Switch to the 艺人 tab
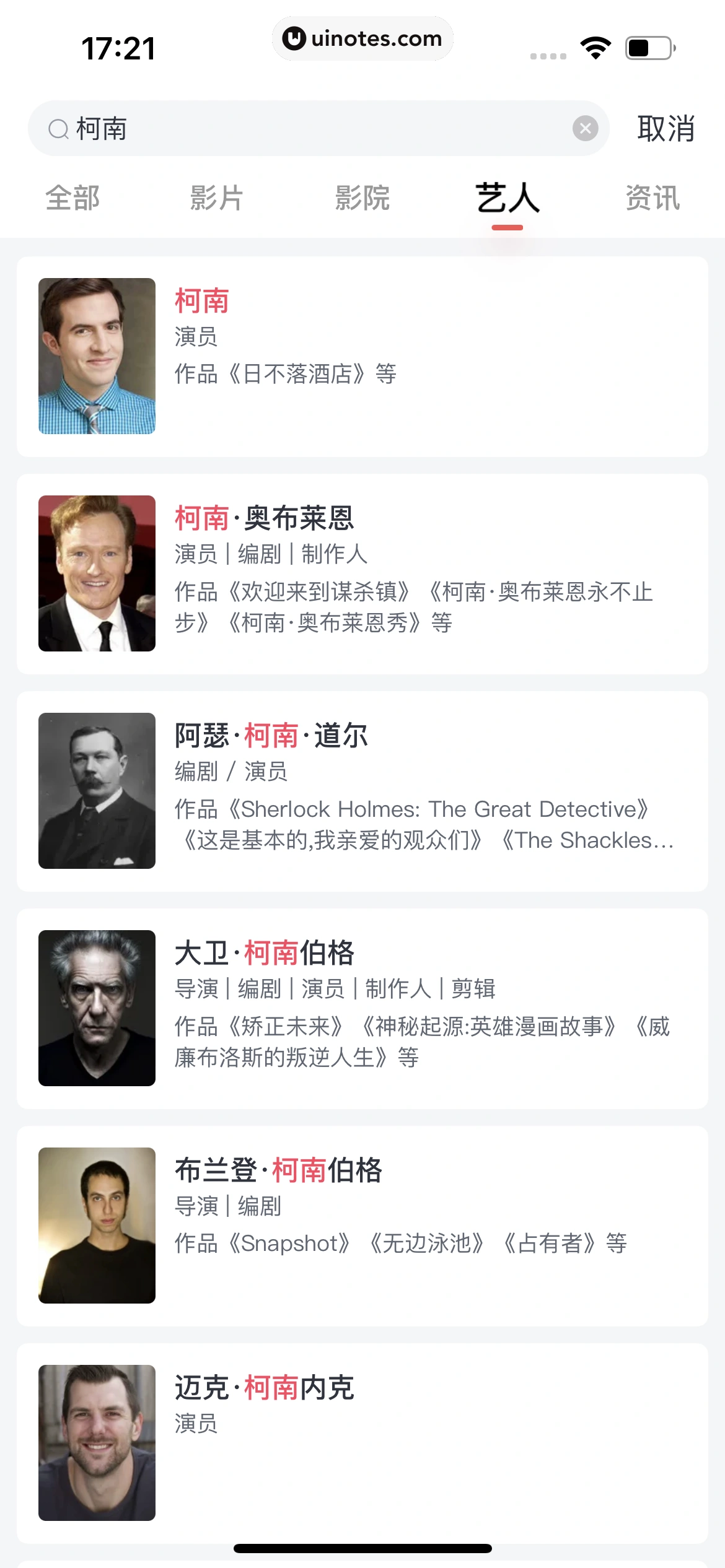The image size is (725, 1568). (x=507, y=198)
